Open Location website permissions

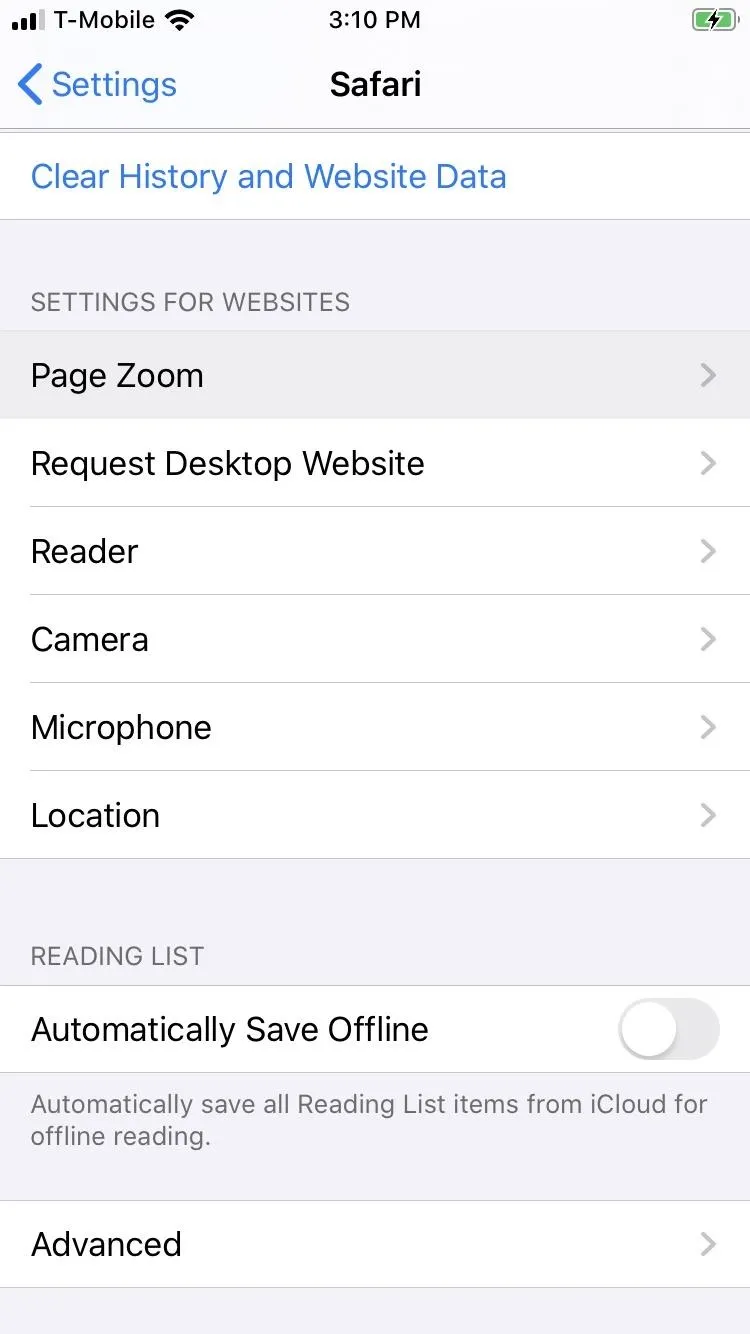(375, 815)
